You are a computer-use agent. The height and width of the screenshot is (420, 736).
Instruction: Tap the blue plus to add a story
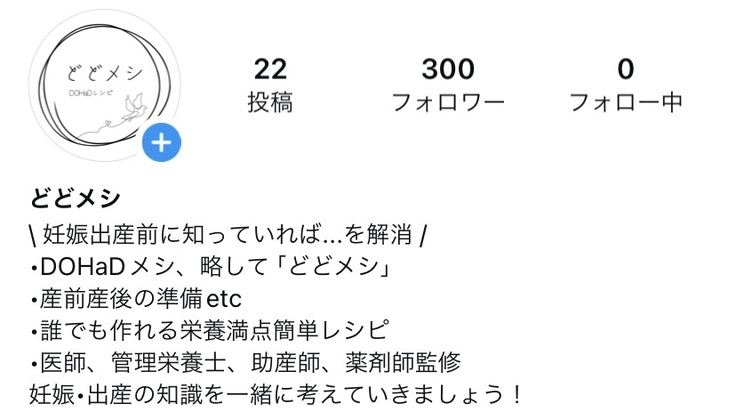(161, 144)
